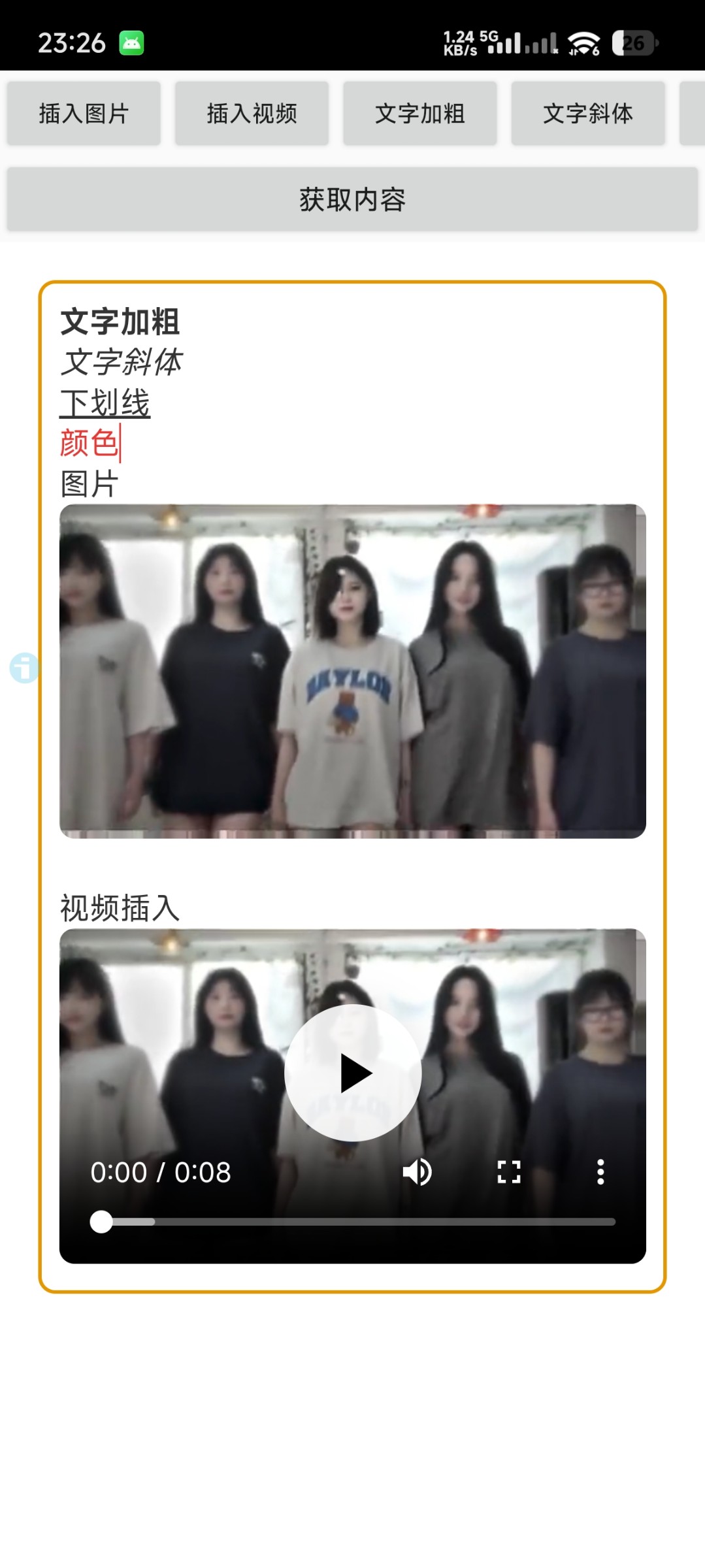This screenshot has height=1568, width=705.
Task: Tap 获取内容 to fetch editor content
Action: [x=352, y=199]
